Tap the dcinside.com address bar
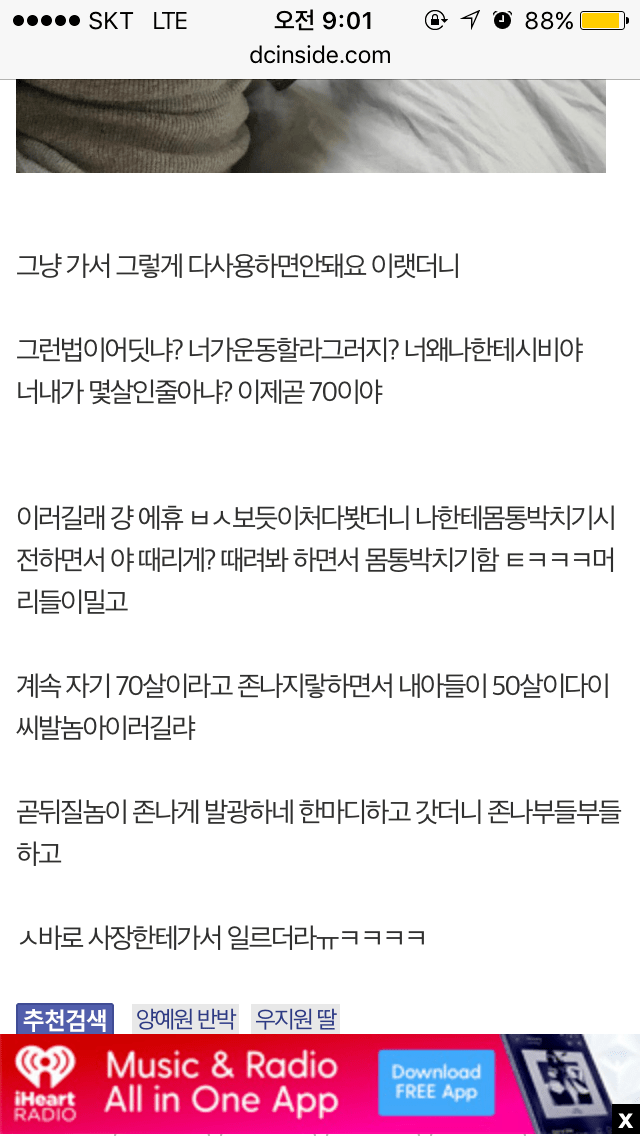Screen dimensions: 640x1136 [320, 55]
